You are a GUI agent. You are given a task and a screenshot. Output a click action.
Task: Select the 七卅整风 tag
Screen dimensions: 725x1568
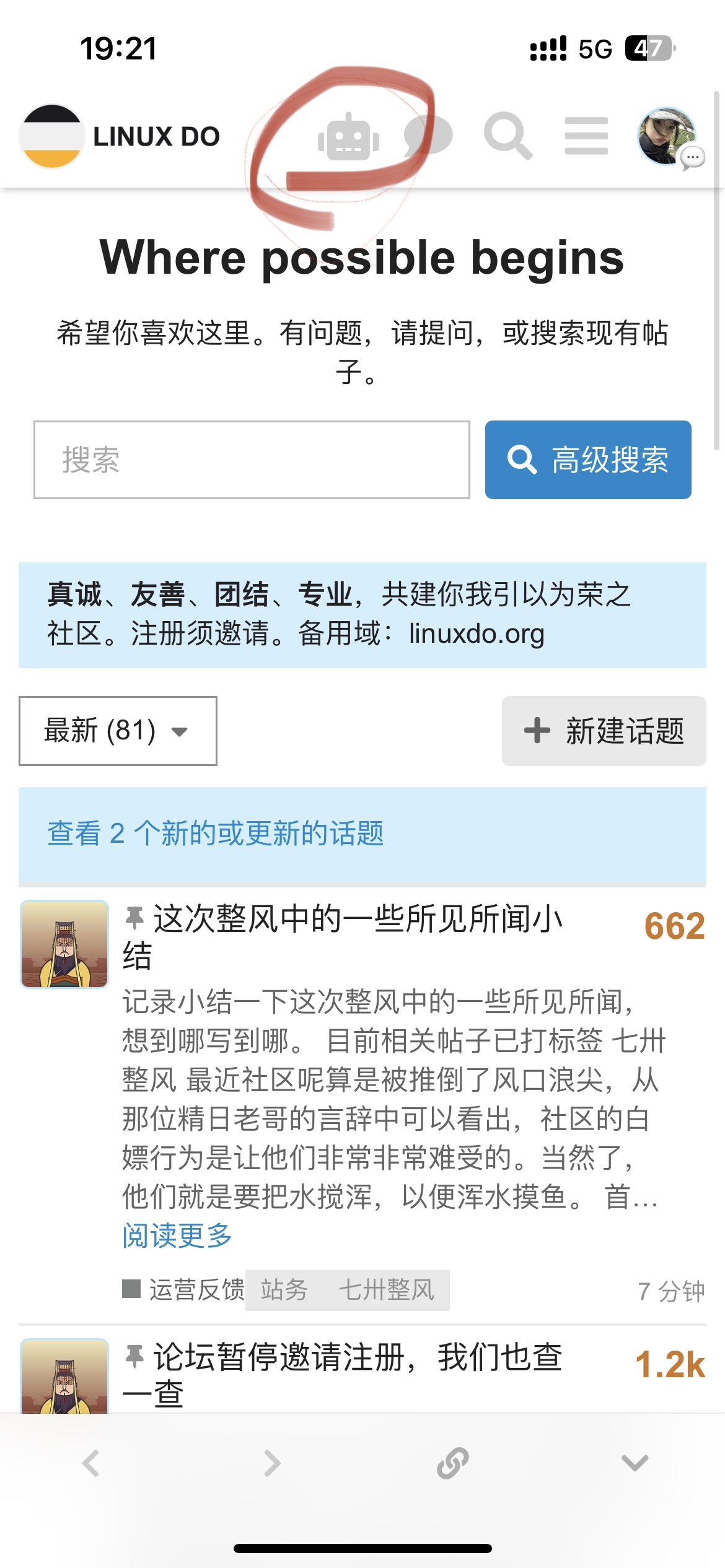coord(386,1290)
